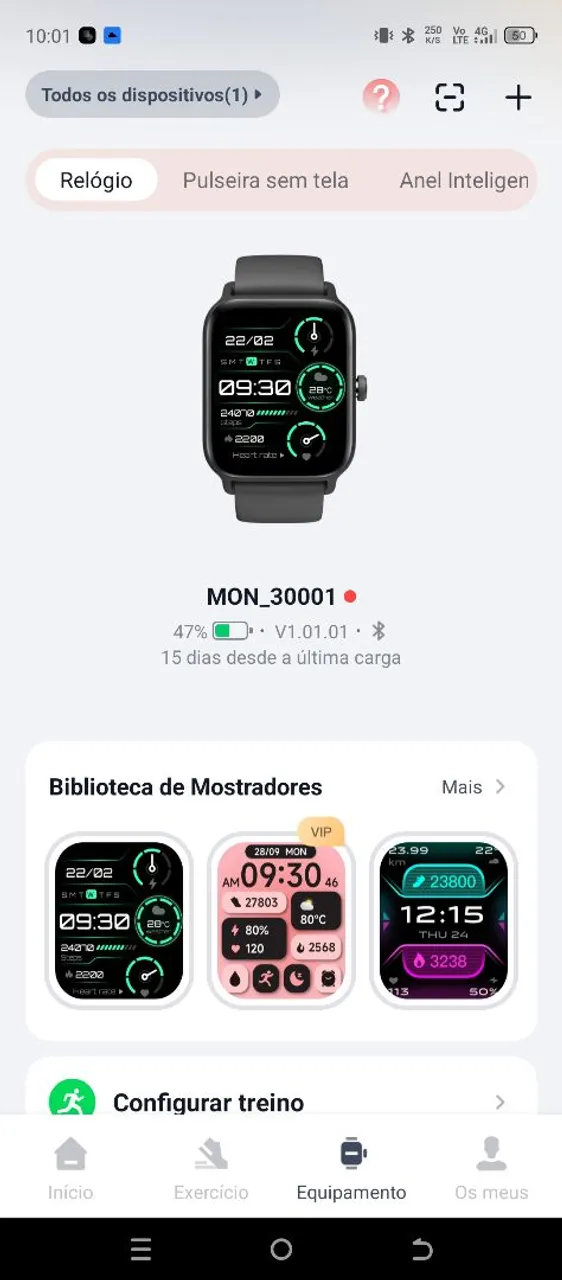Switch to Anel Inteligente tab
The width and height of the screenshot is (562, 1280).
click(464, 181)
